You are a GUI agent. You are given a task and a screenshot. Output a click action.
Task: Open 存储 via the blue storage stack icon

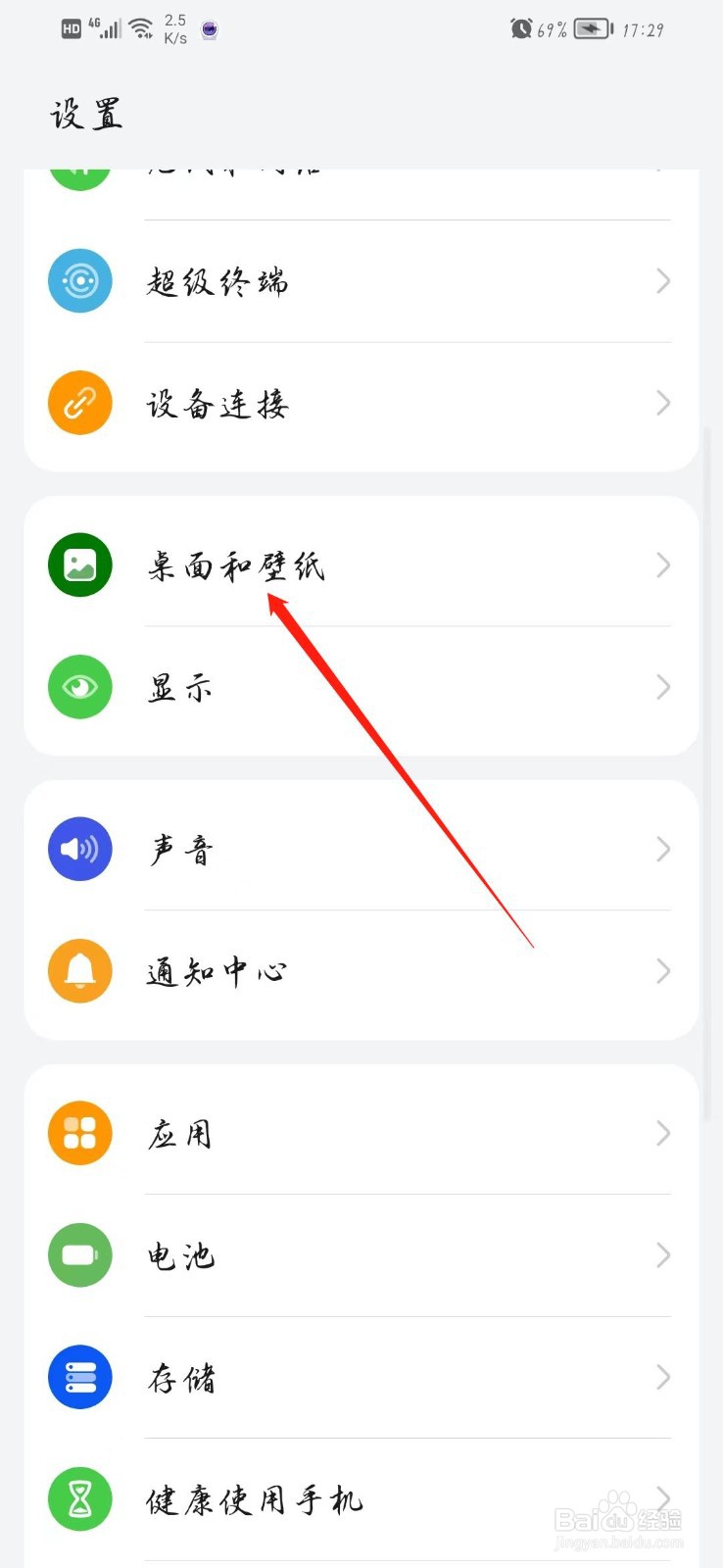pos(79,1377)
